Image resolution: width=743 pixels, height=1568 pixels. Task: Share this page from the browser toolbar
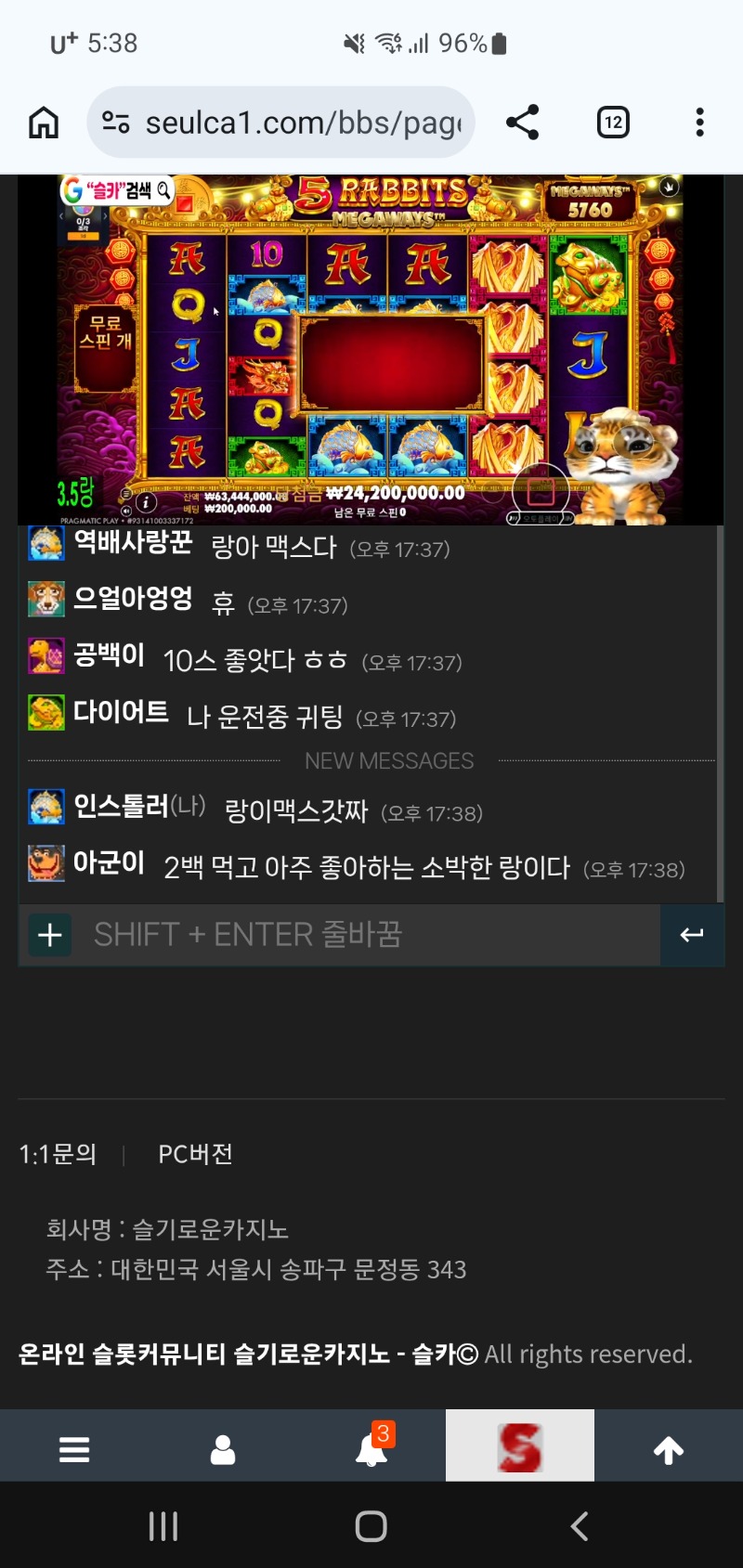pos(522,123)
